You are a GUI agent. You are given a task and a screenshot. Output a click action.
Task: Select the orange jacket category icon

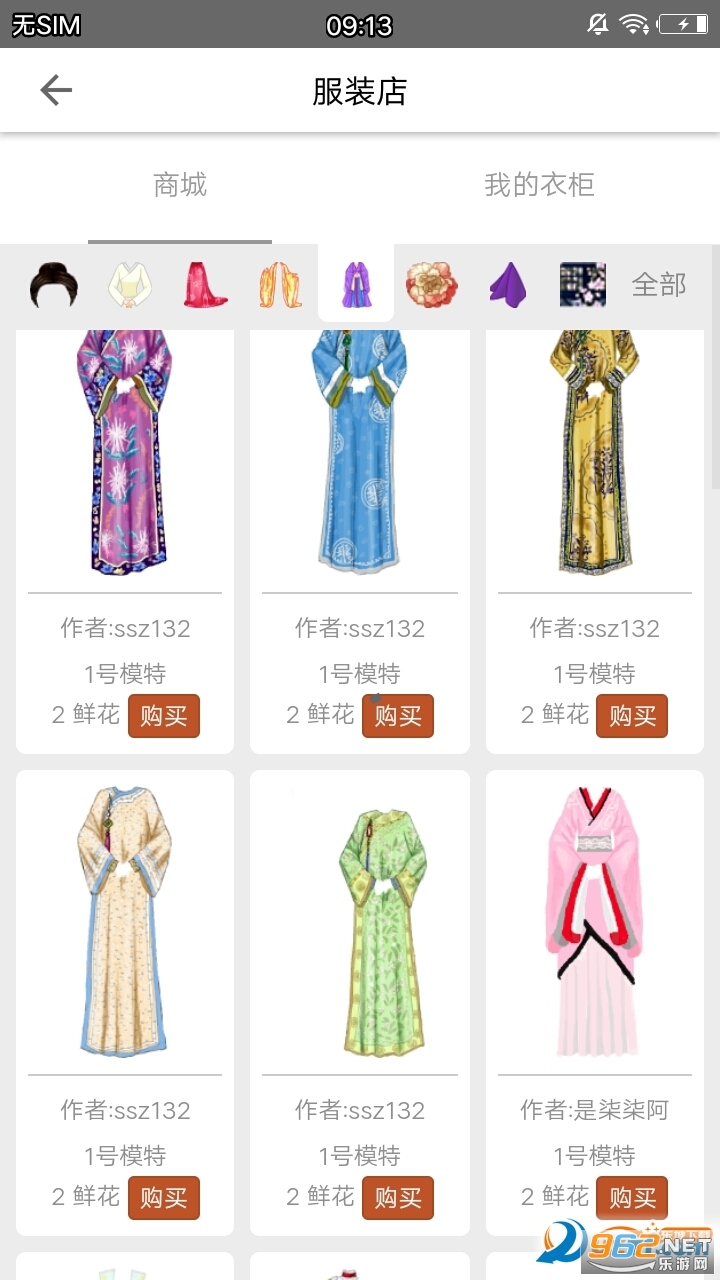(x=280, y=285)
